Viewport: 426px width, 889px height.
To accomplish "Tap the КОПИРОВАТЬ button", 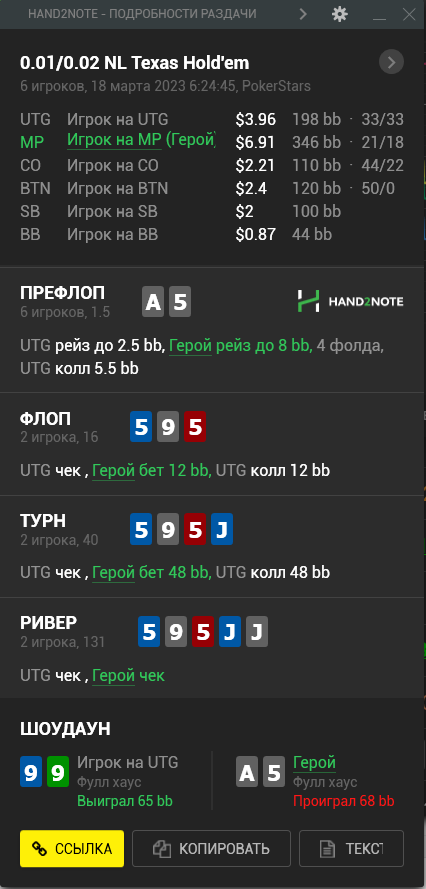I will click(x=212, y=849).
